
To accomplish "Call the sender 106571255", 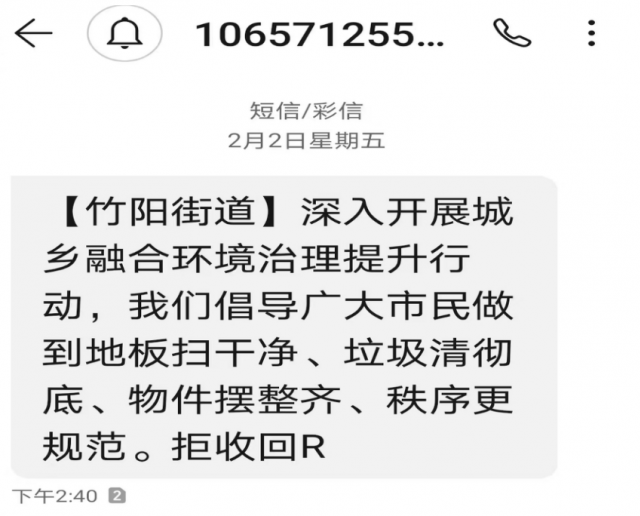I will (x=512, y=33).
